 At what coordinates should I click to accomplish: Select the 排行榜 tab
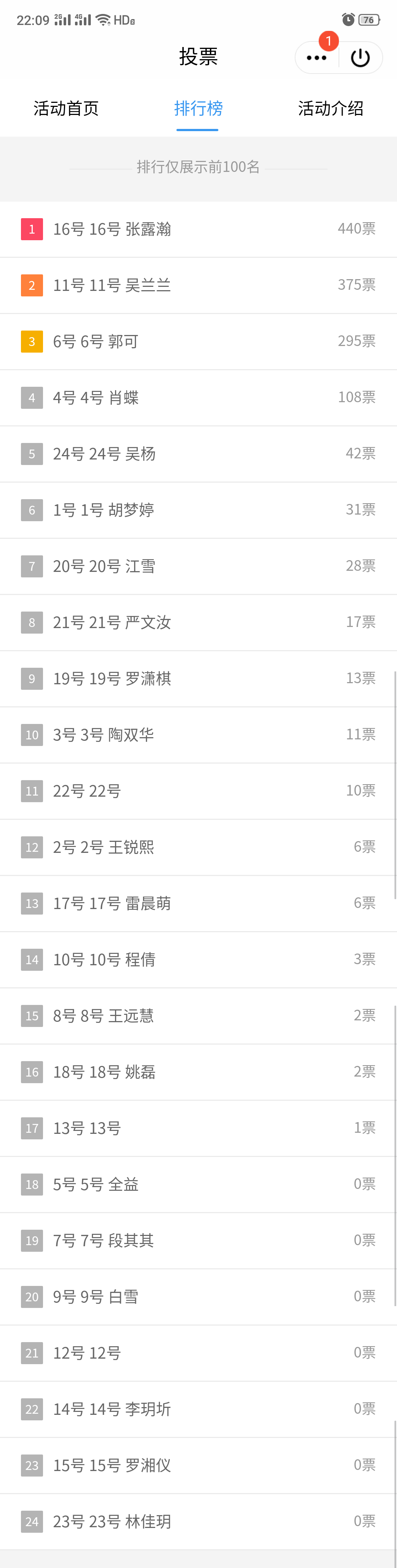(198, 108)
